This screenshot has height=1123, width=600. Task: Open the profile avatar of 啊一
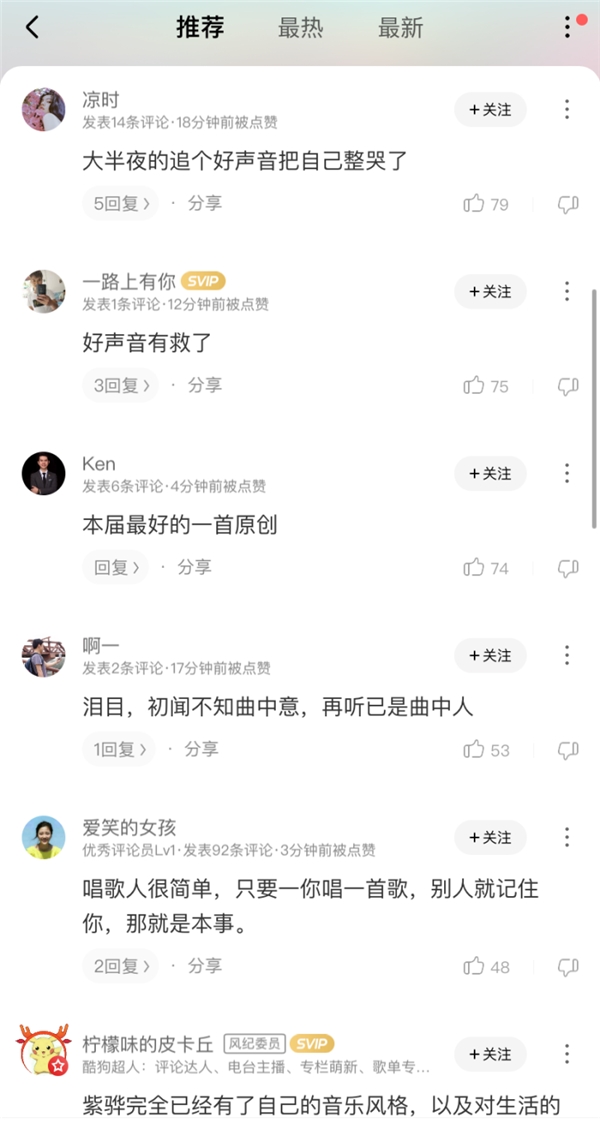click(x=43, y=656)
